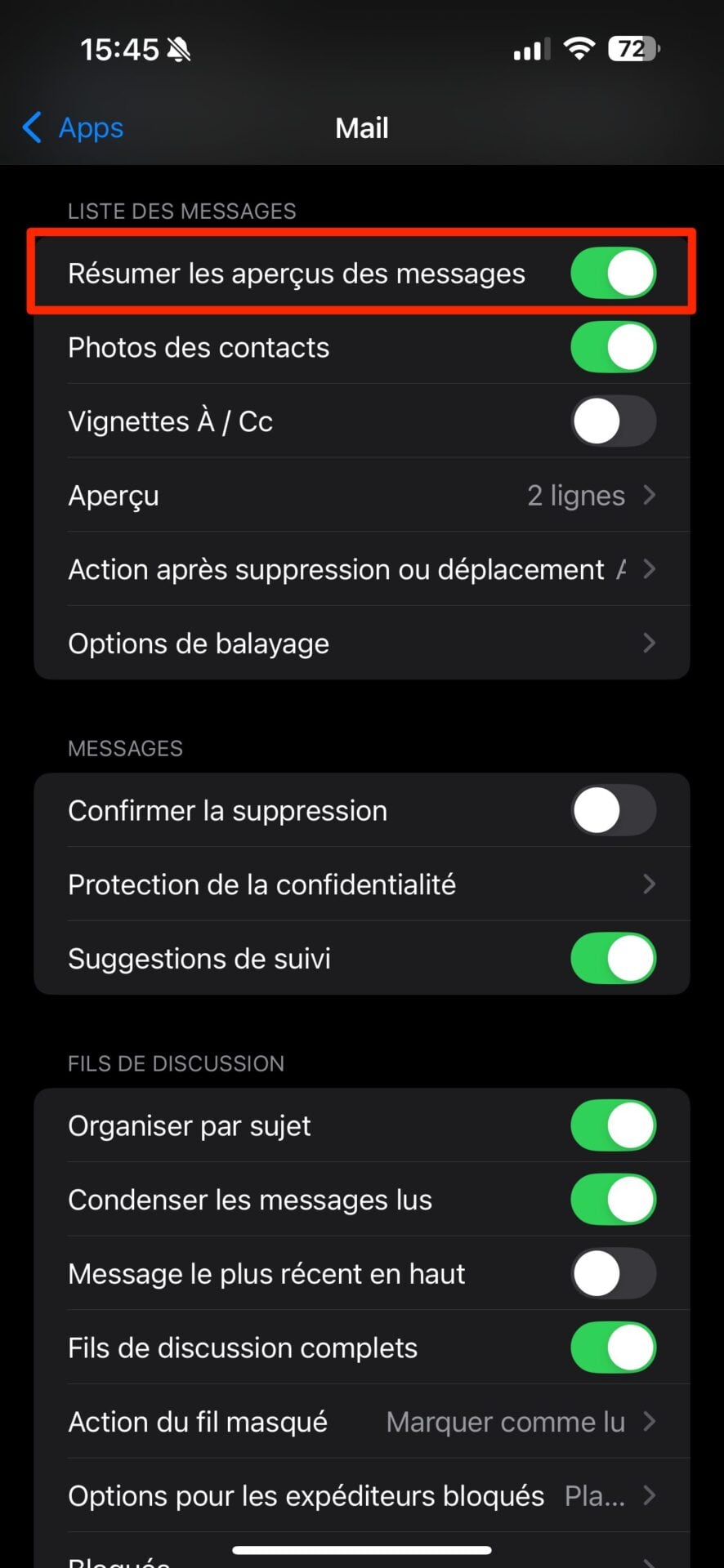Viewport: 724px width, 1568px height.
Task: Open Action après suppression ou déplacement
Action: pyautogui.click(x=362, y=569)
